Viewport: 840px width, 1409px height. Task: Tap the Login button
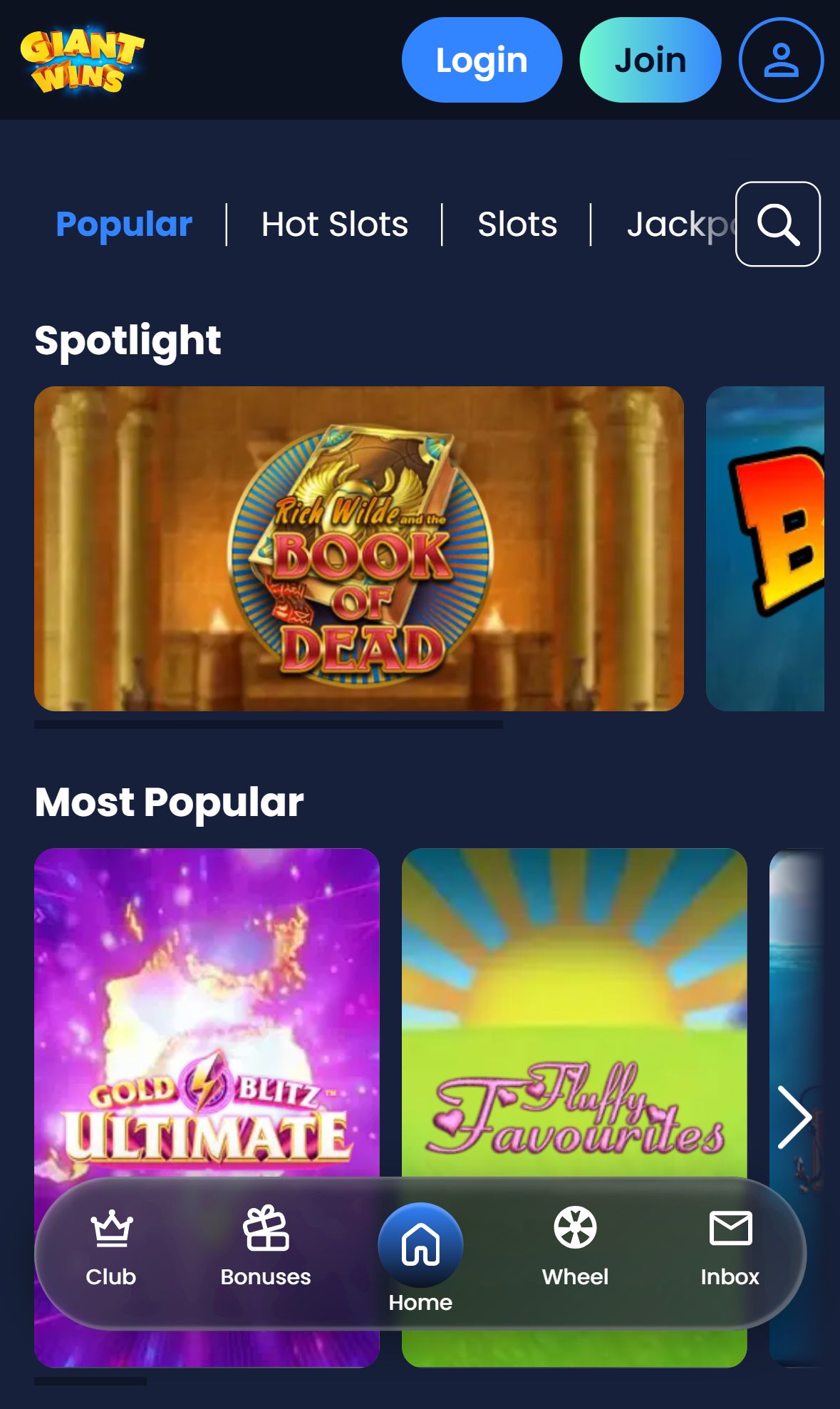coord(482,60)
